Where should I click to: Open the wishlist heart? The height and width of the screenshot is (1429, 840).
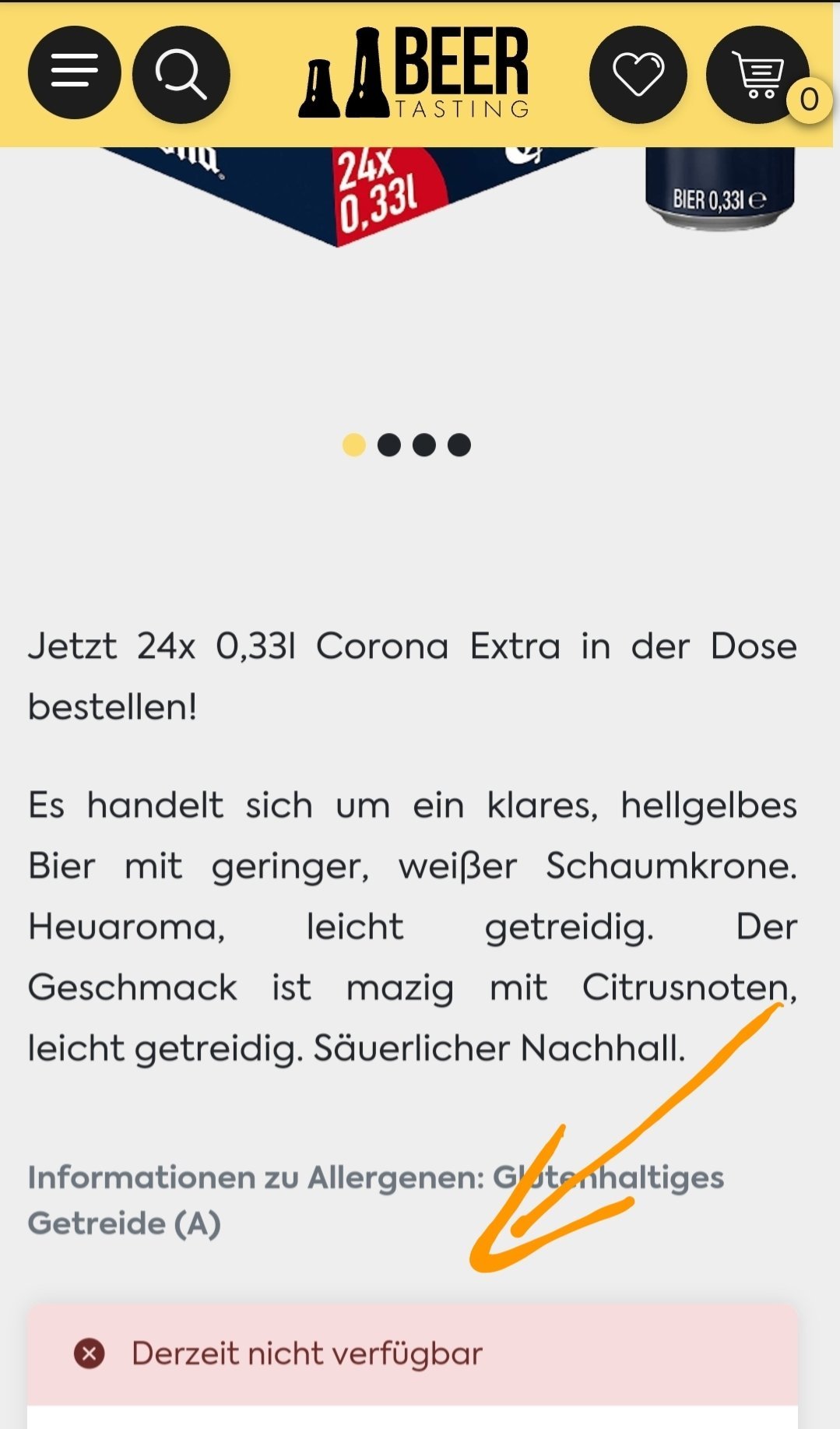click(x=638, y=74)
